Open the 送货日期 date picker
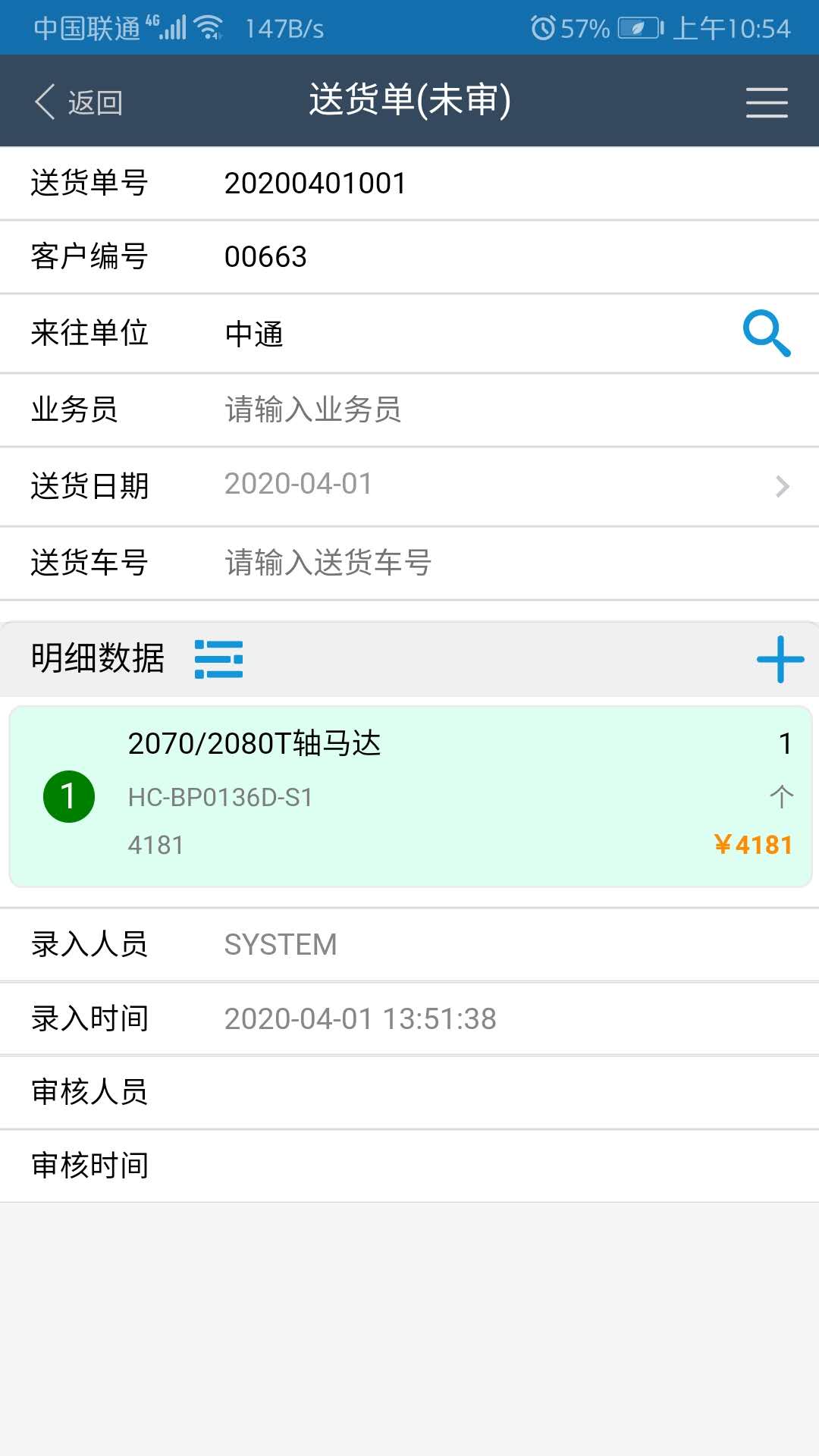 point(500,485)
